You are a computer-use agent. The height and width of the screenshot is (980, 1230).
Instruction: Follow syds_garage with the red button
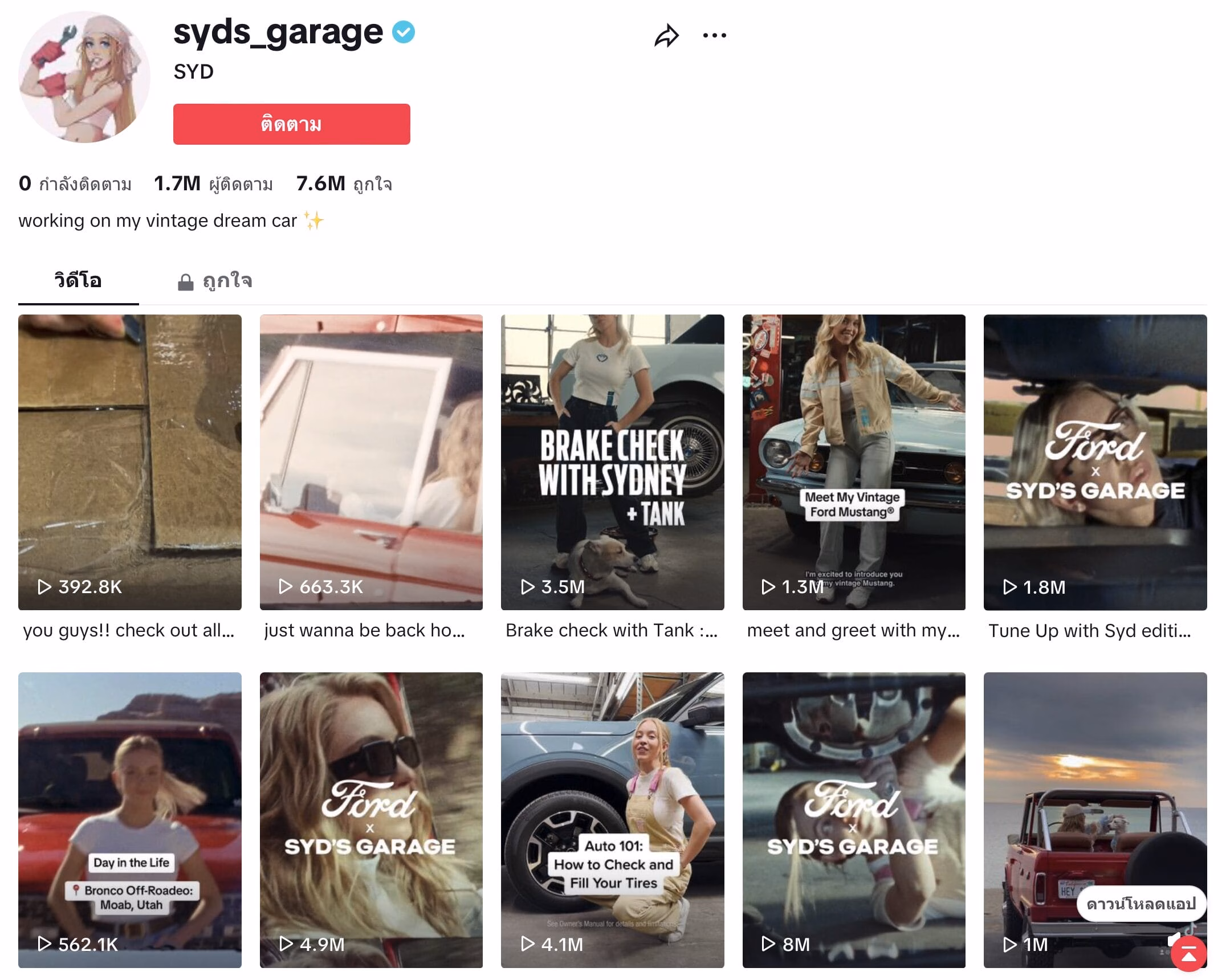click(x=291, y=124)
